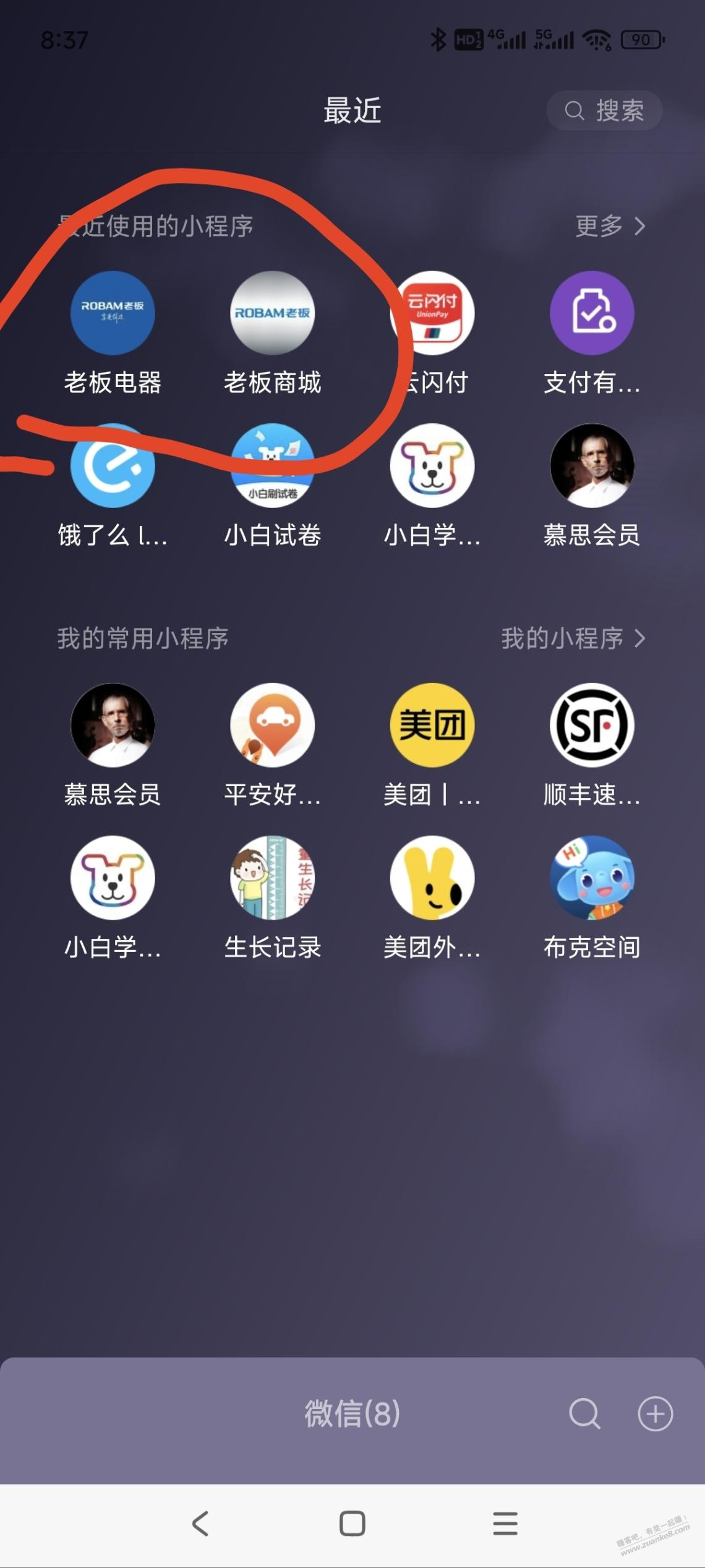Open the 生长记录 mini program
Screen dimensions: 705x1568
[272, 878]
